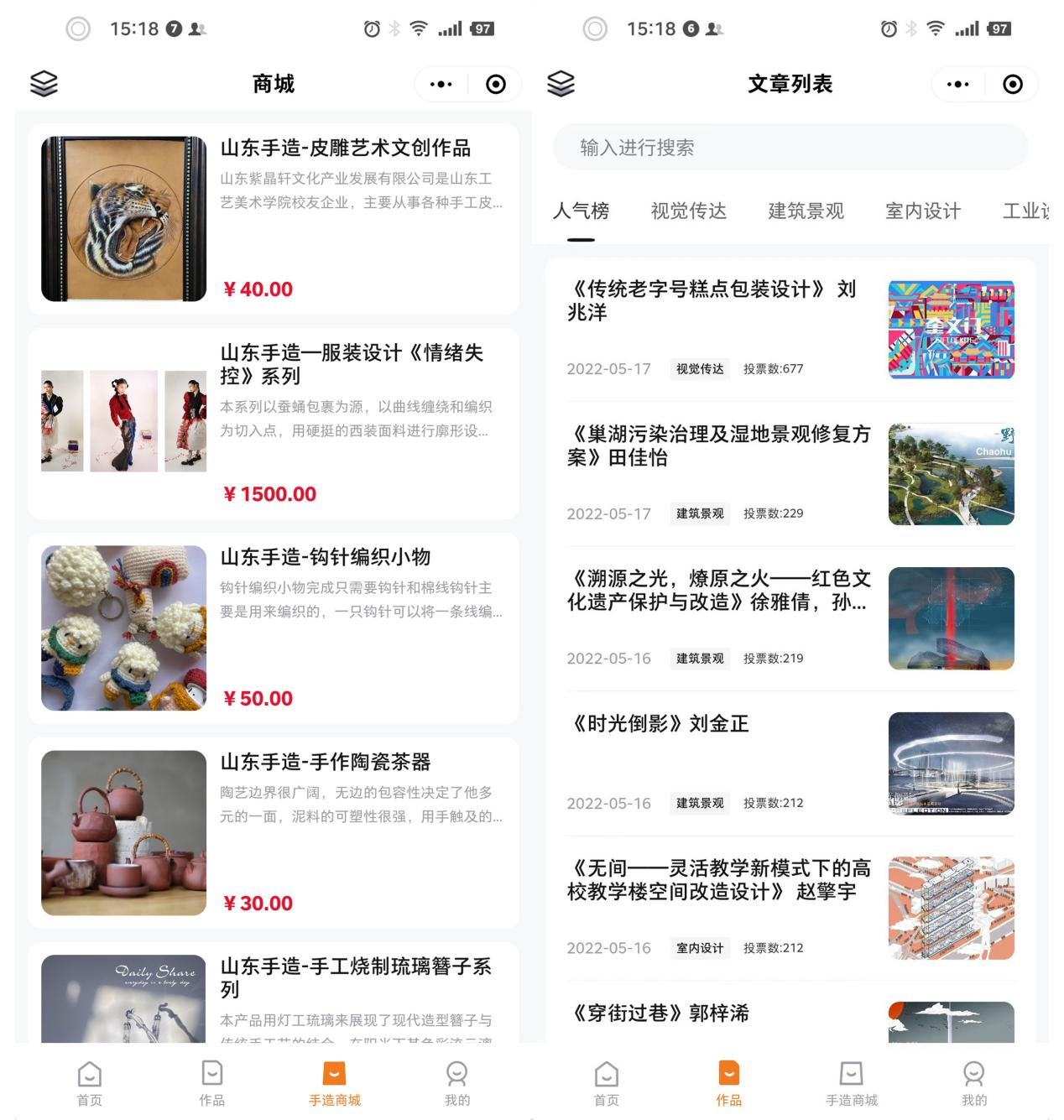Open article 《传统老字号糕点包装设计》 刘兆洋

pos(712,300)
